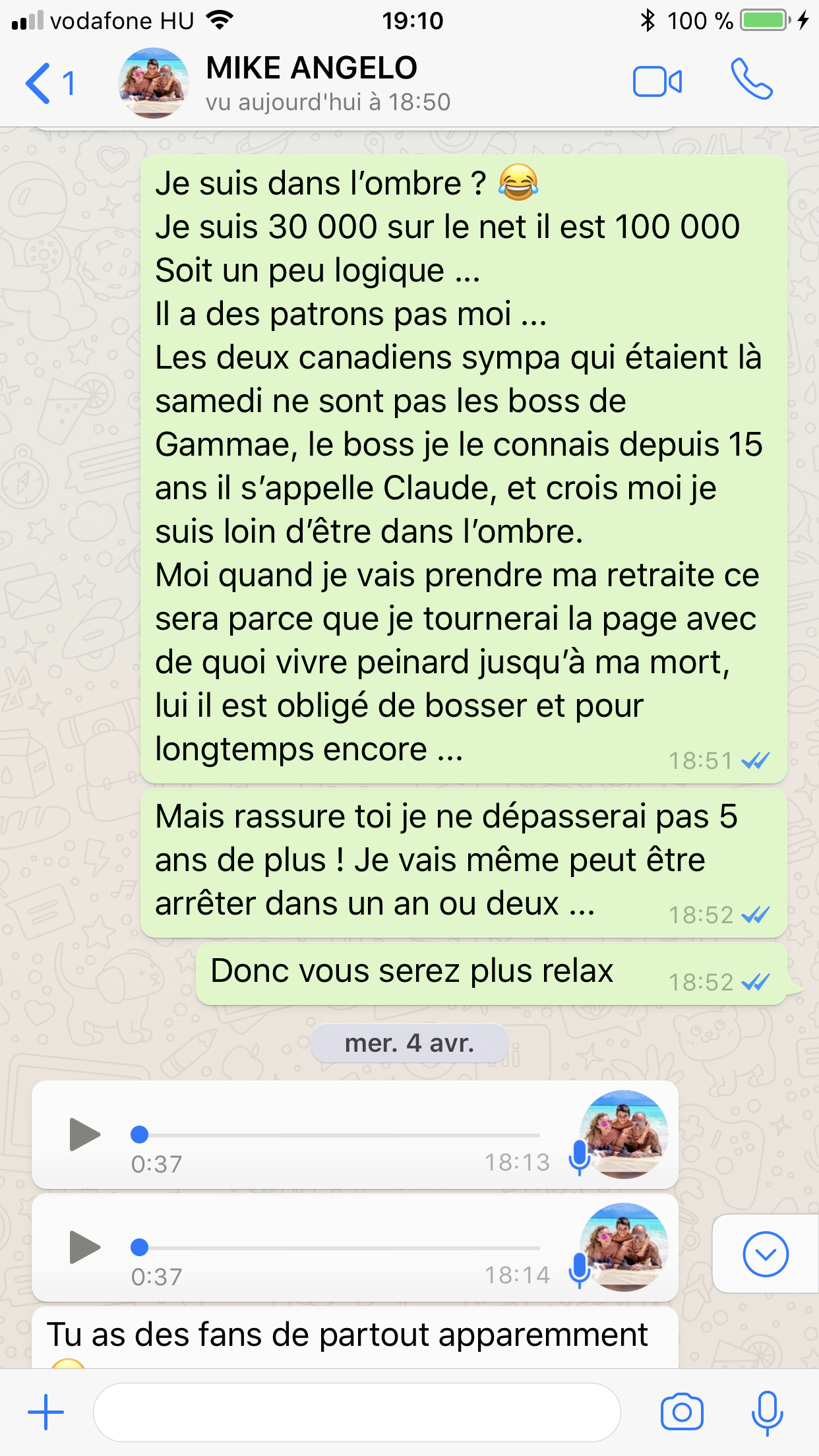Start a video call with Mike Angelo
Image resolution: width=819 pixels, height=1456 pixels.
click(x=657, y=82)
